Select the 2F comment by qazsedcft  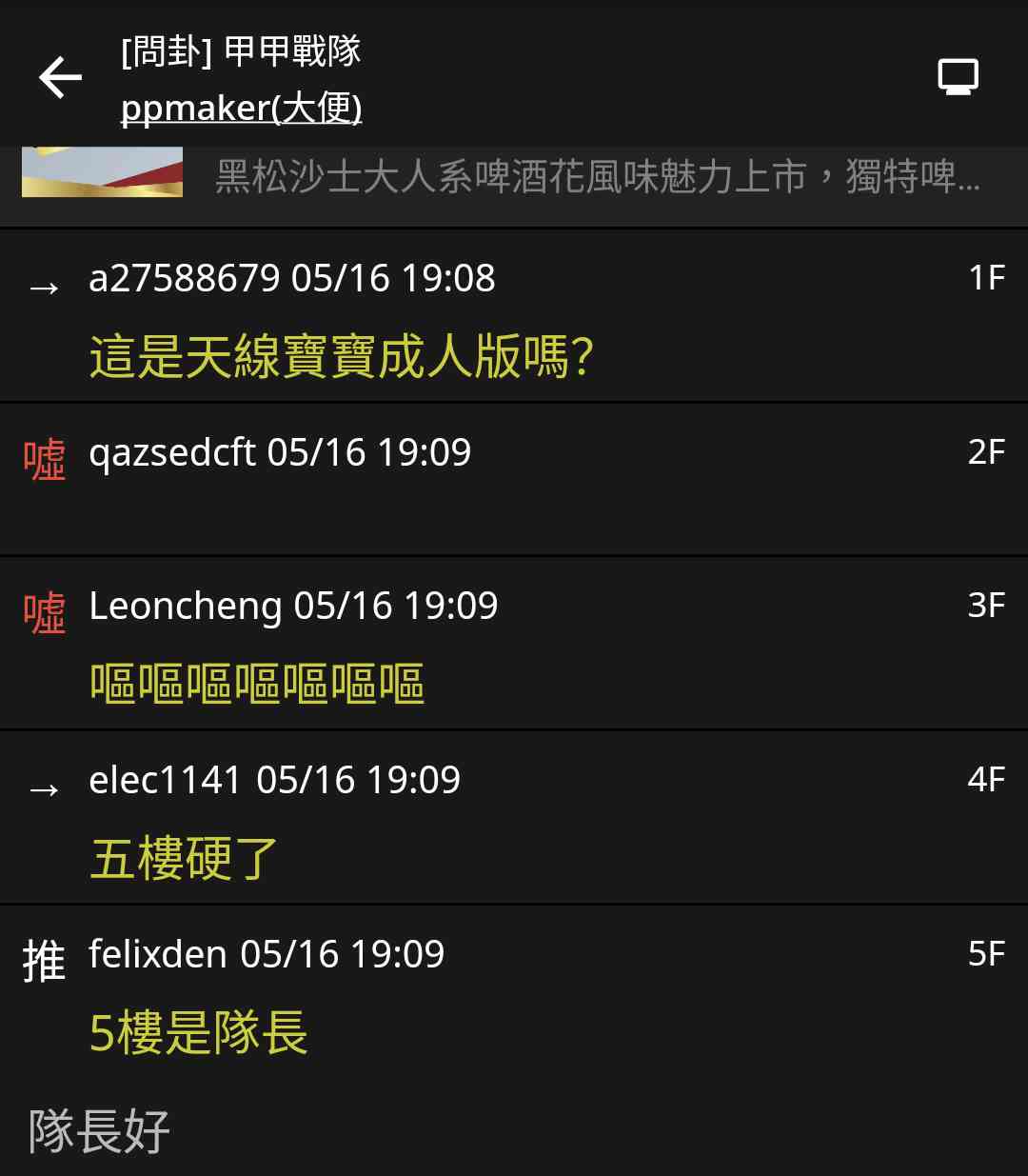514,480
